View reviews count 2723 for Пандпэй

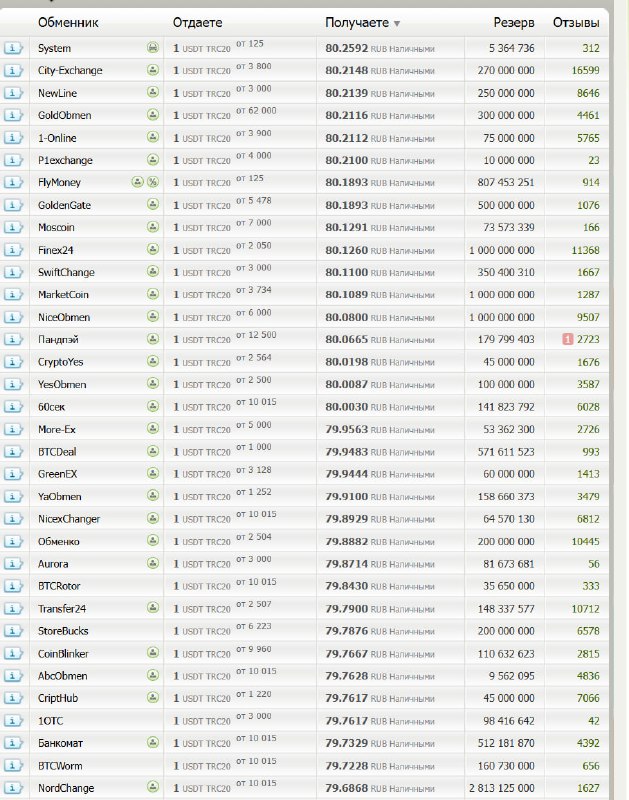click(588, 340)
